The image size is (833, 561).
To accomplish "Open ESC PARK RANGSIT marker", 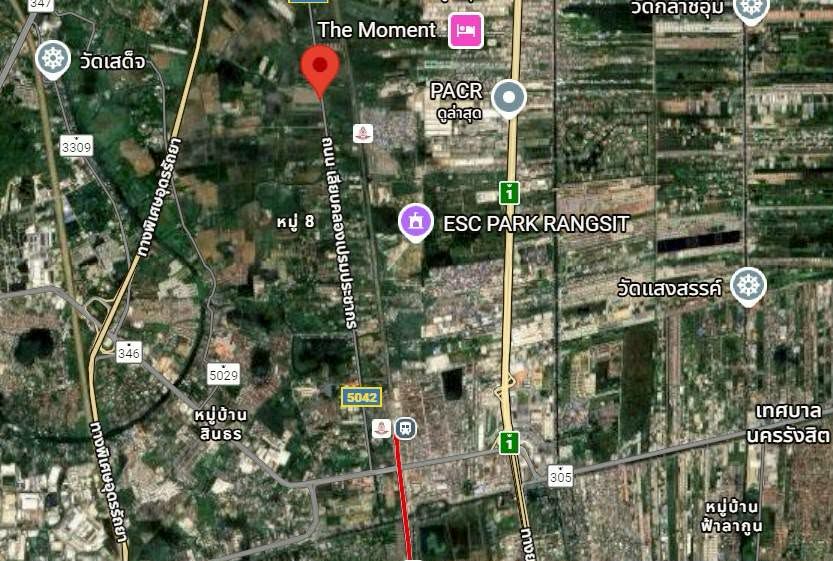I will 415,221.
